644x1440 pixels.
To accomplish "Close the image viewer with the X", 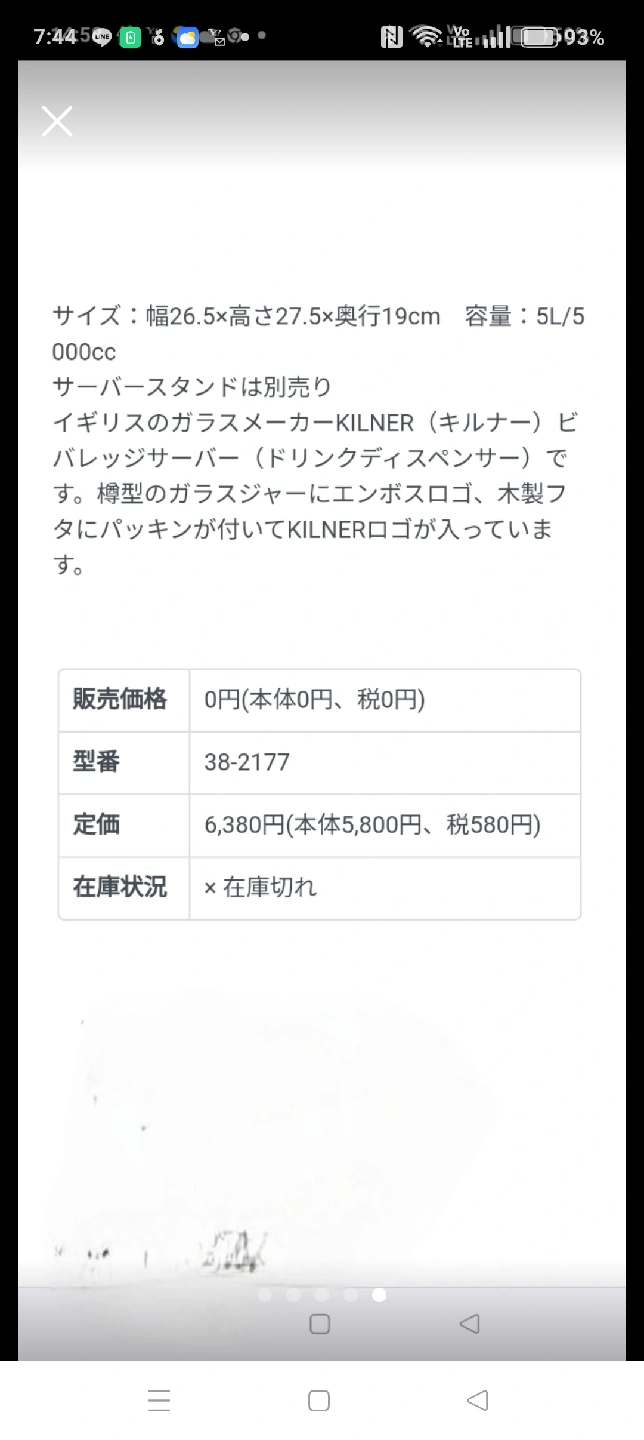I will click(x=57, y=121).
